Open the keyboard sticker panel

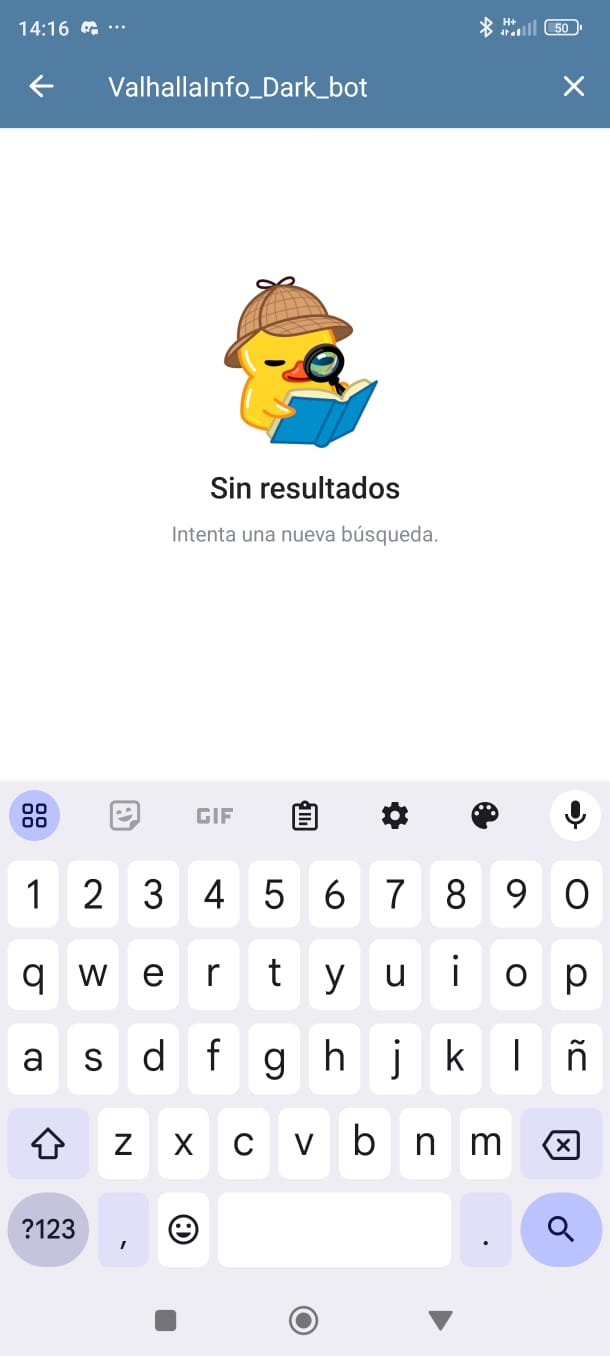click(x=124, y=816)
